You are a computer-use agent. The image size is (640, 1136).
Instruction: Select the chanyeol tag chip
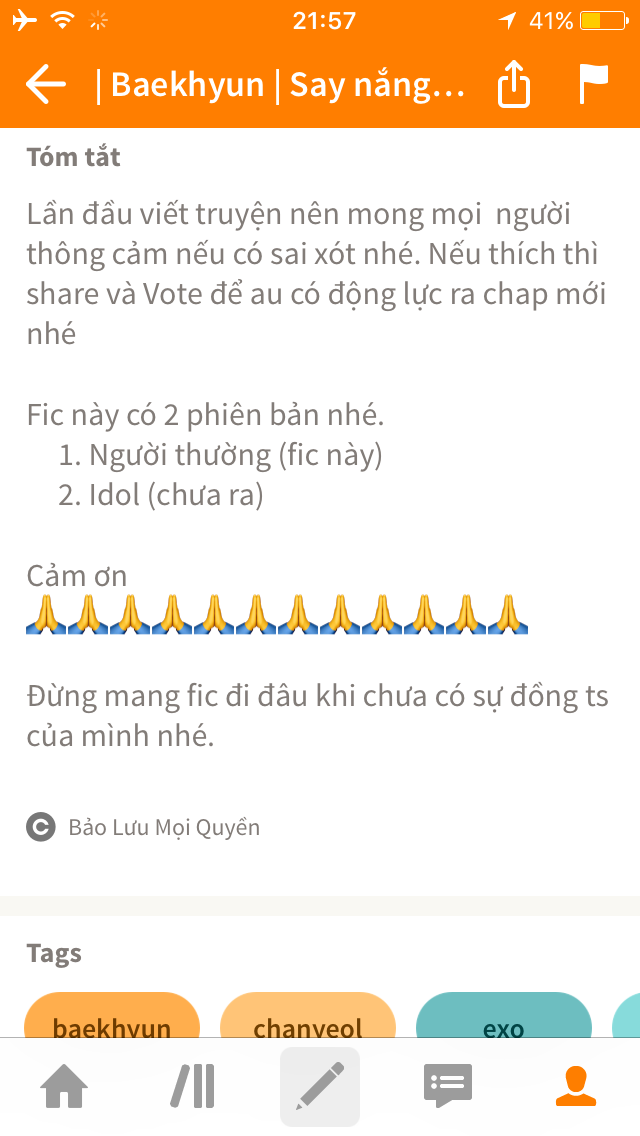(x=308, y=1016)
